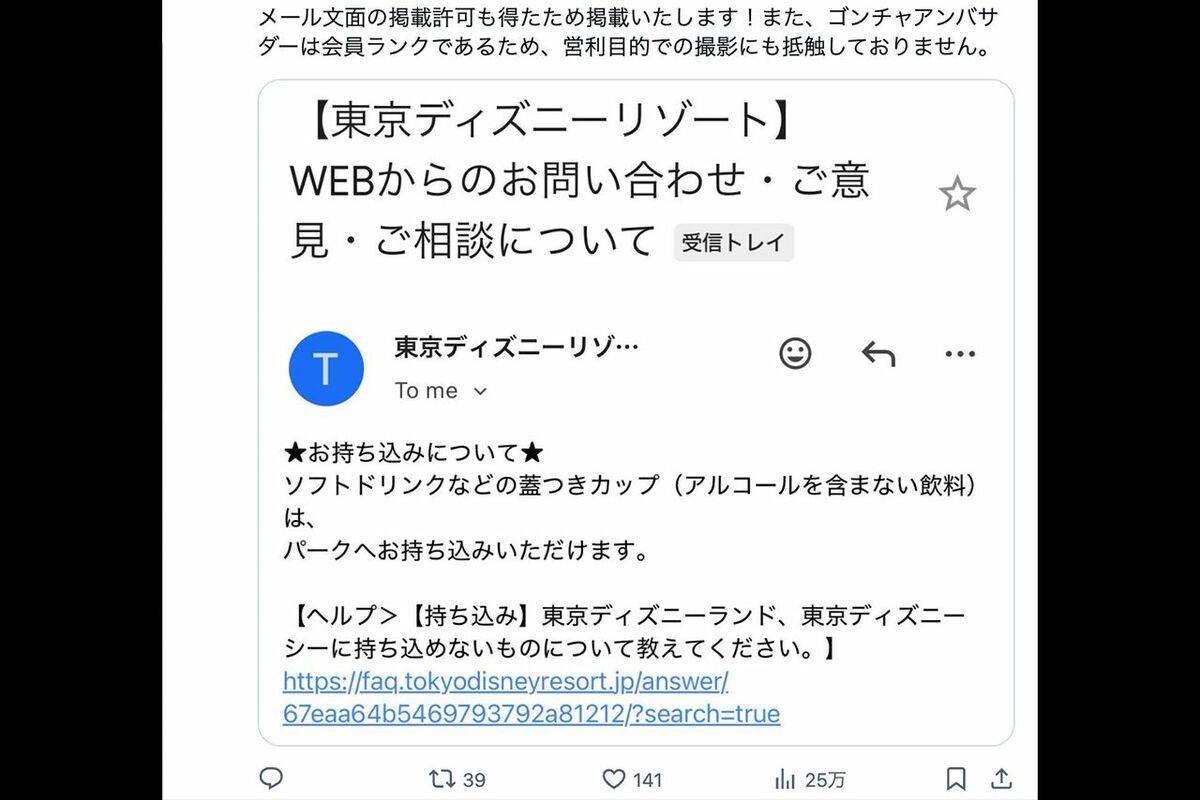Reply to this post
The height and width of the screenshot is (800, 1200).
click(271, 778)
